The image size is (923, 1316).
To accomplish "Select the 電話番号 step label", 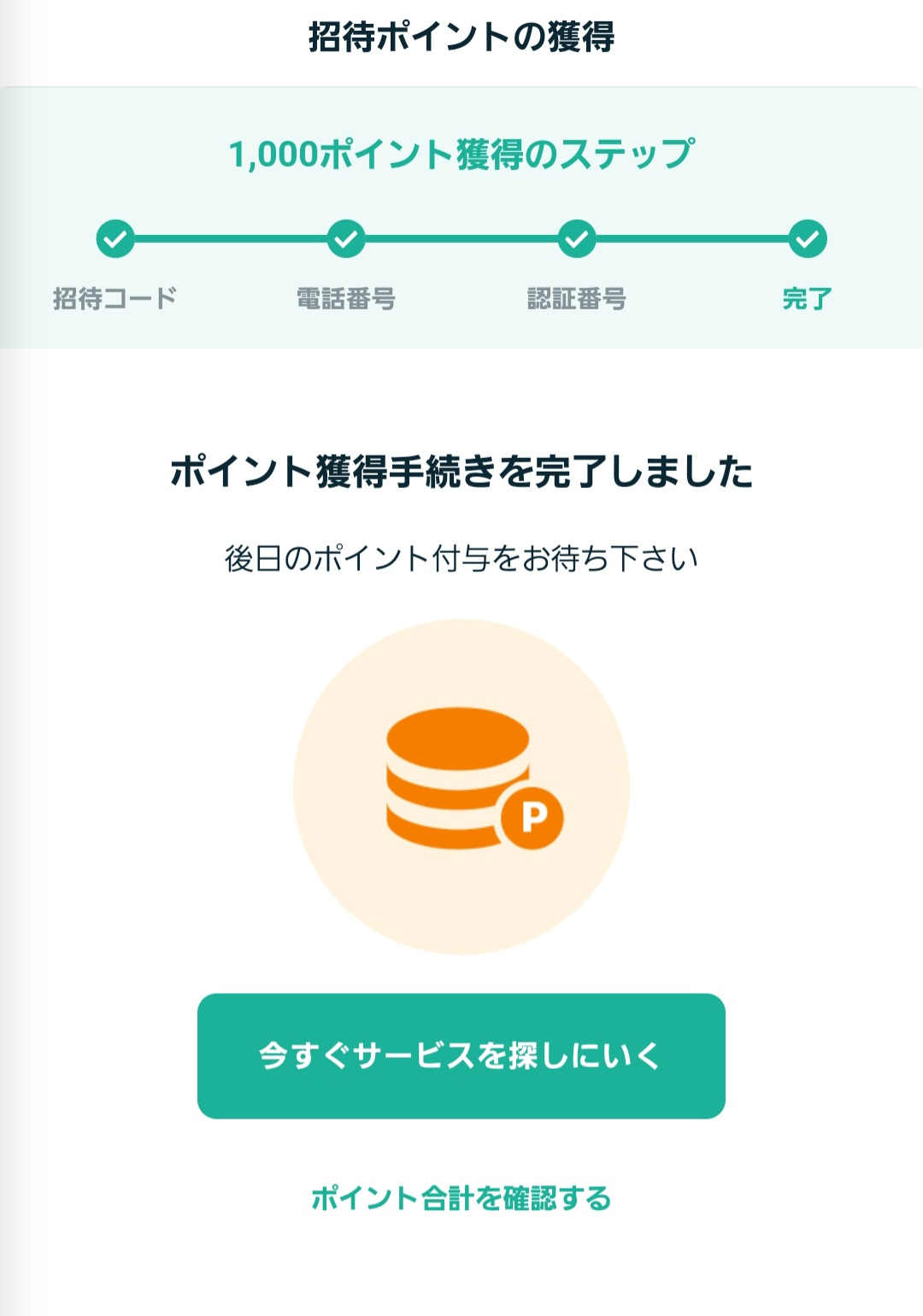I will click(345, 299).
